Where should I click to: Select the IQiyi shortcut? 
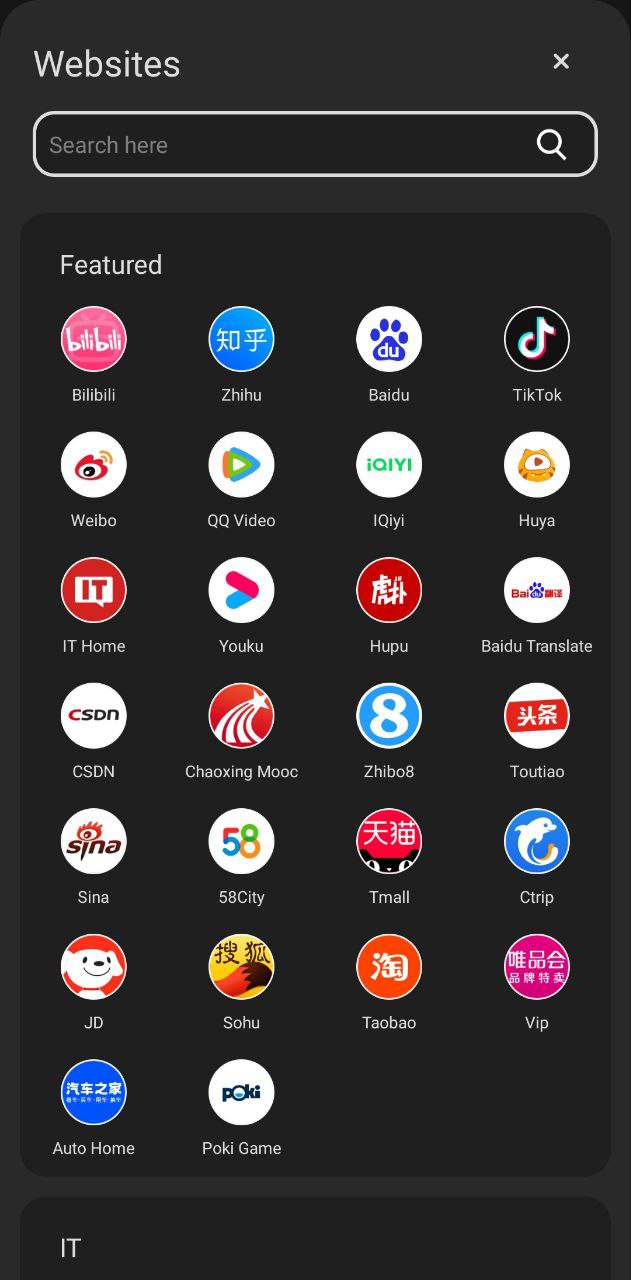click(x=389, y=465)
